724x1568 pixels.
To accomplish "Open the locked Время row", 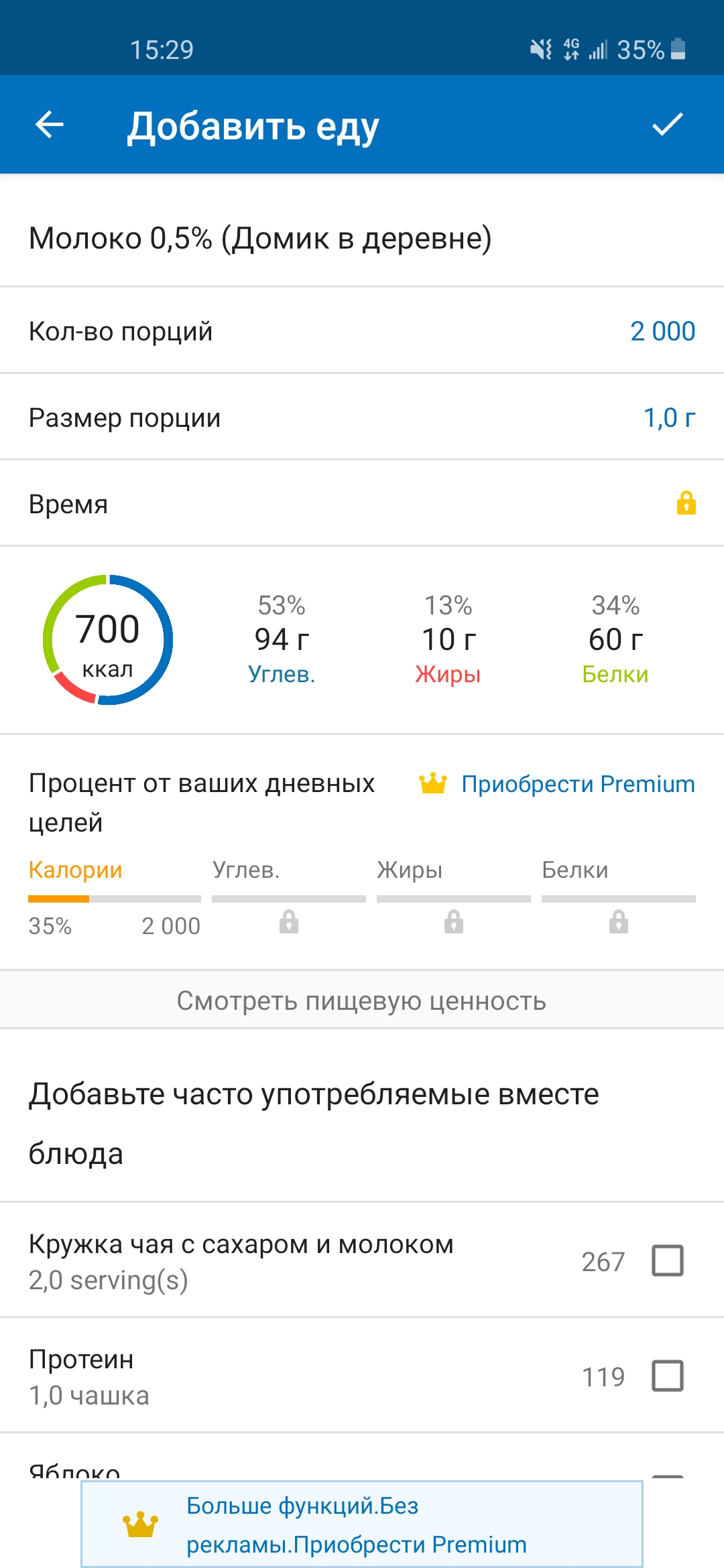I will 362,503.
